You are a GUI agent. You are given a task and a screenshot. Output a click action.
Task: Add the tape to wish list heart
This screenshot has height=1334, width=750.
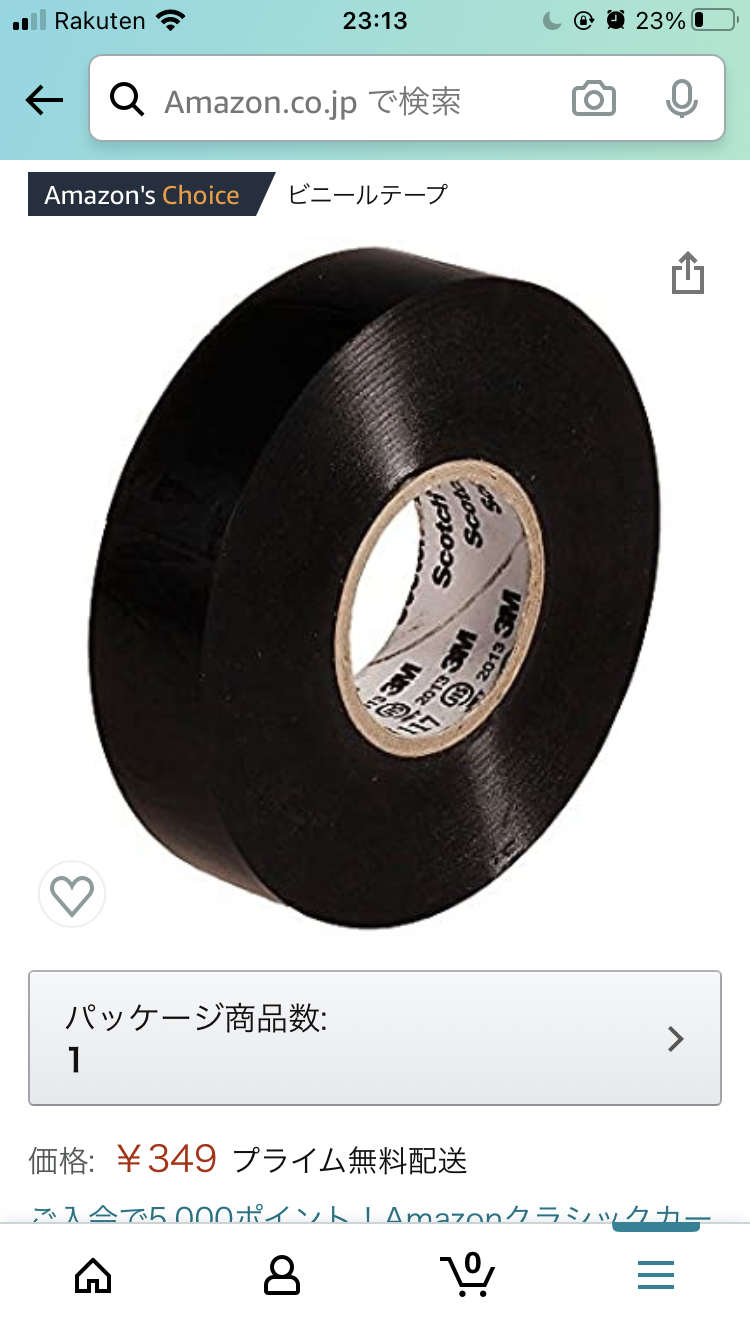click(72, 894)
